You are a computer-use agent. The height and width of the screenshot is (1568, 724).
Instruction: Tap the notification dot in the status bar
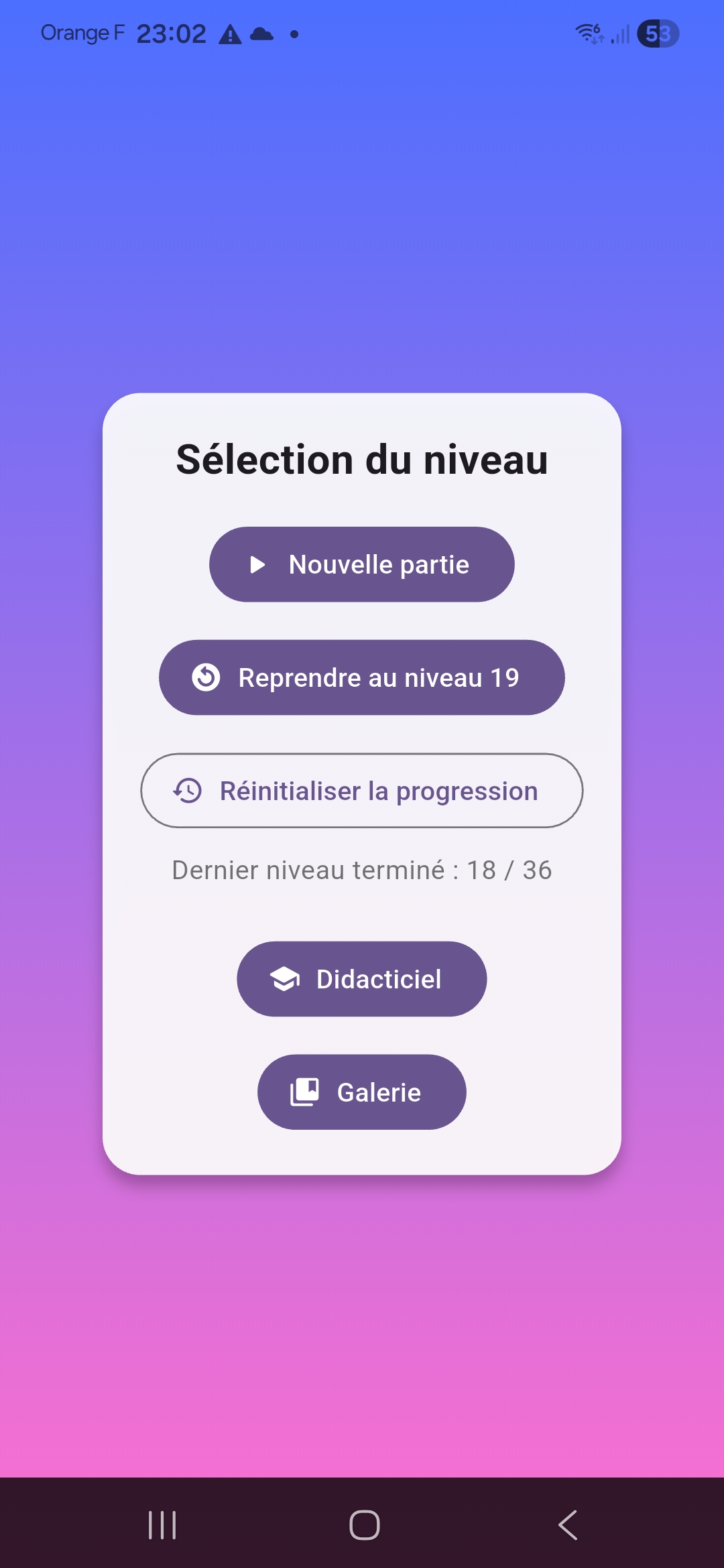(293, 35)
